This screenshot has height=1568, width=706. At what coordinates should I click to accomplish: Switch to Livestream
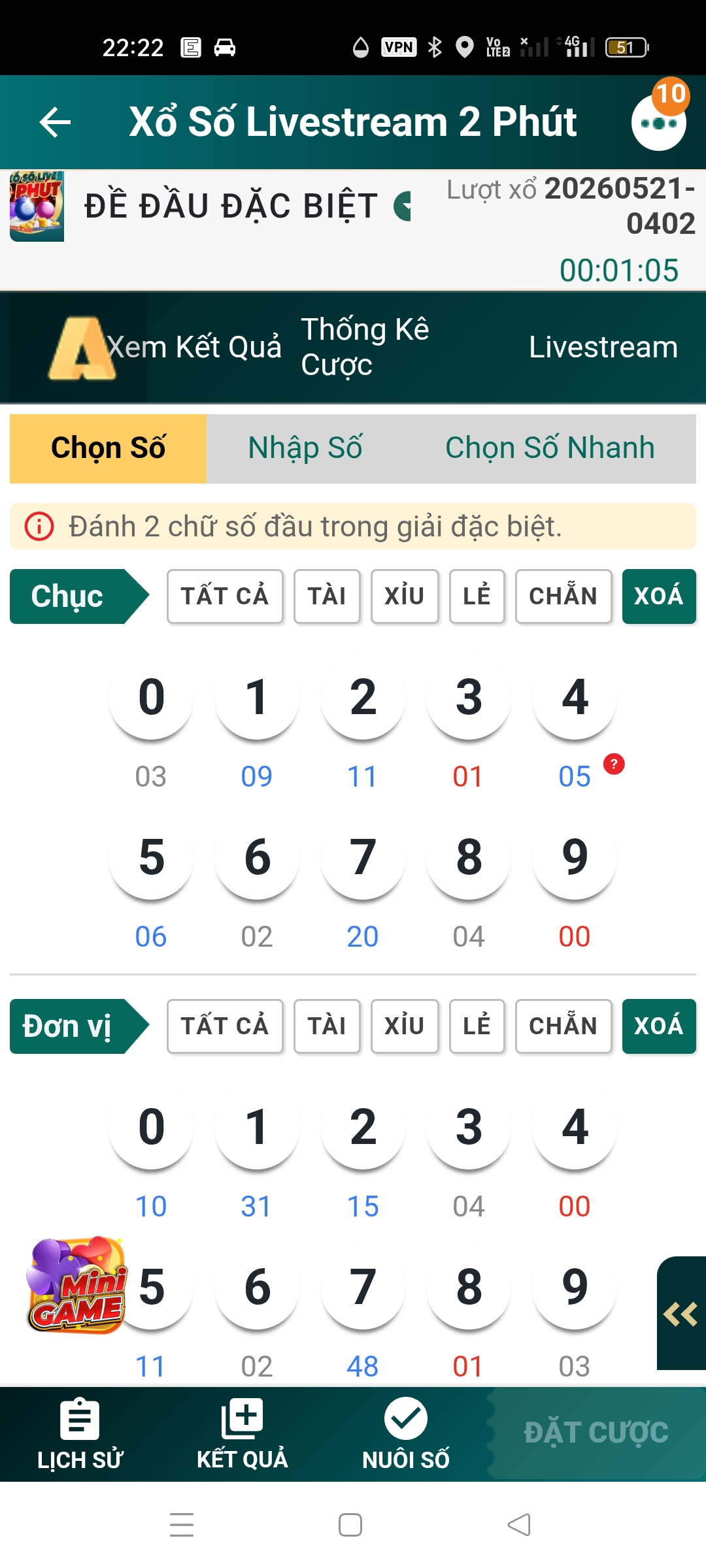[x=603, y=347]
